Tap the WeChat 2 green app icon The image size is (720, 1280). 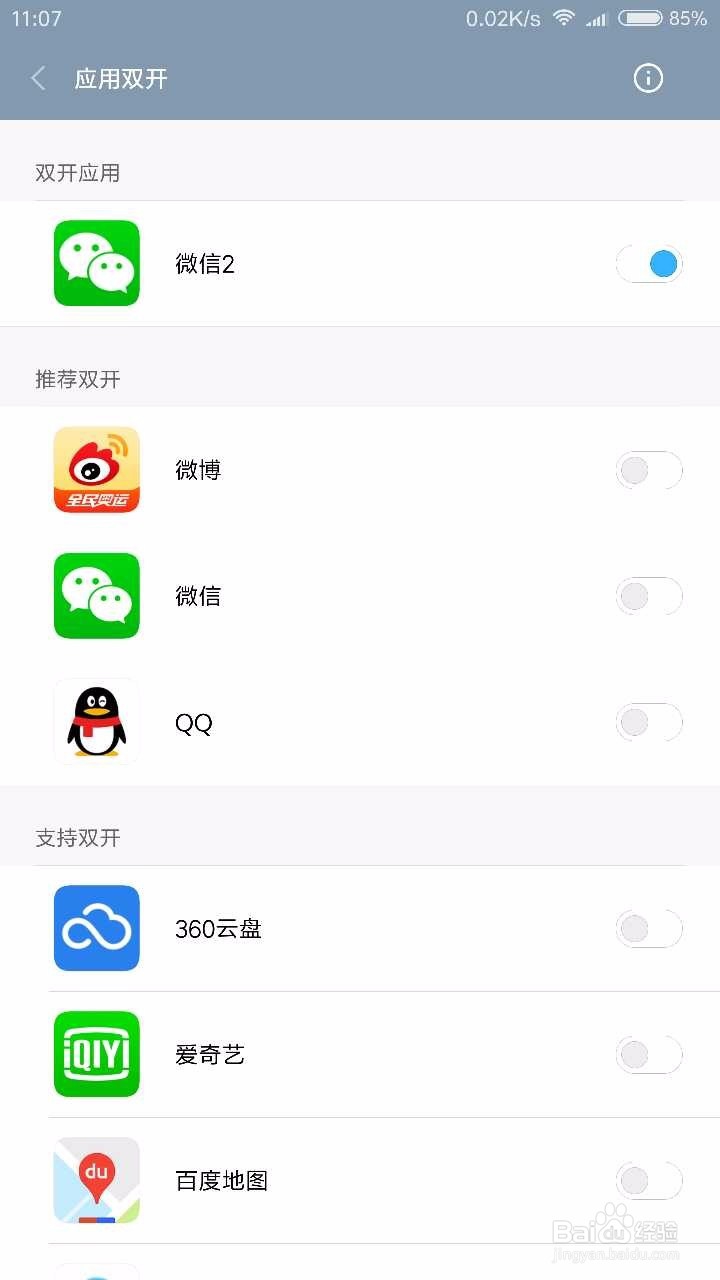(96, 263)
